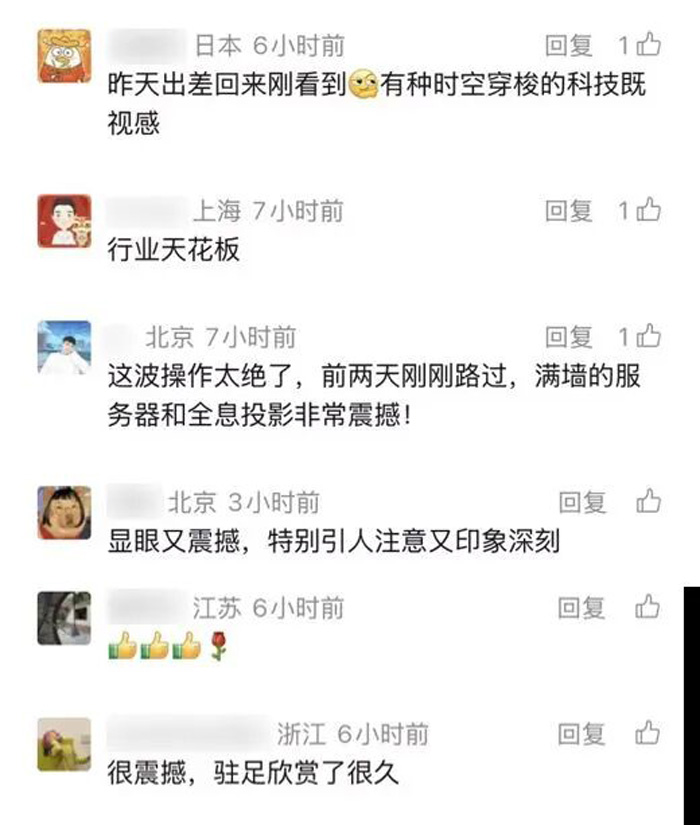700x825 pixels.
Task: Like the comment about time-travel tech feeling
Action: [x=648, y=45]
